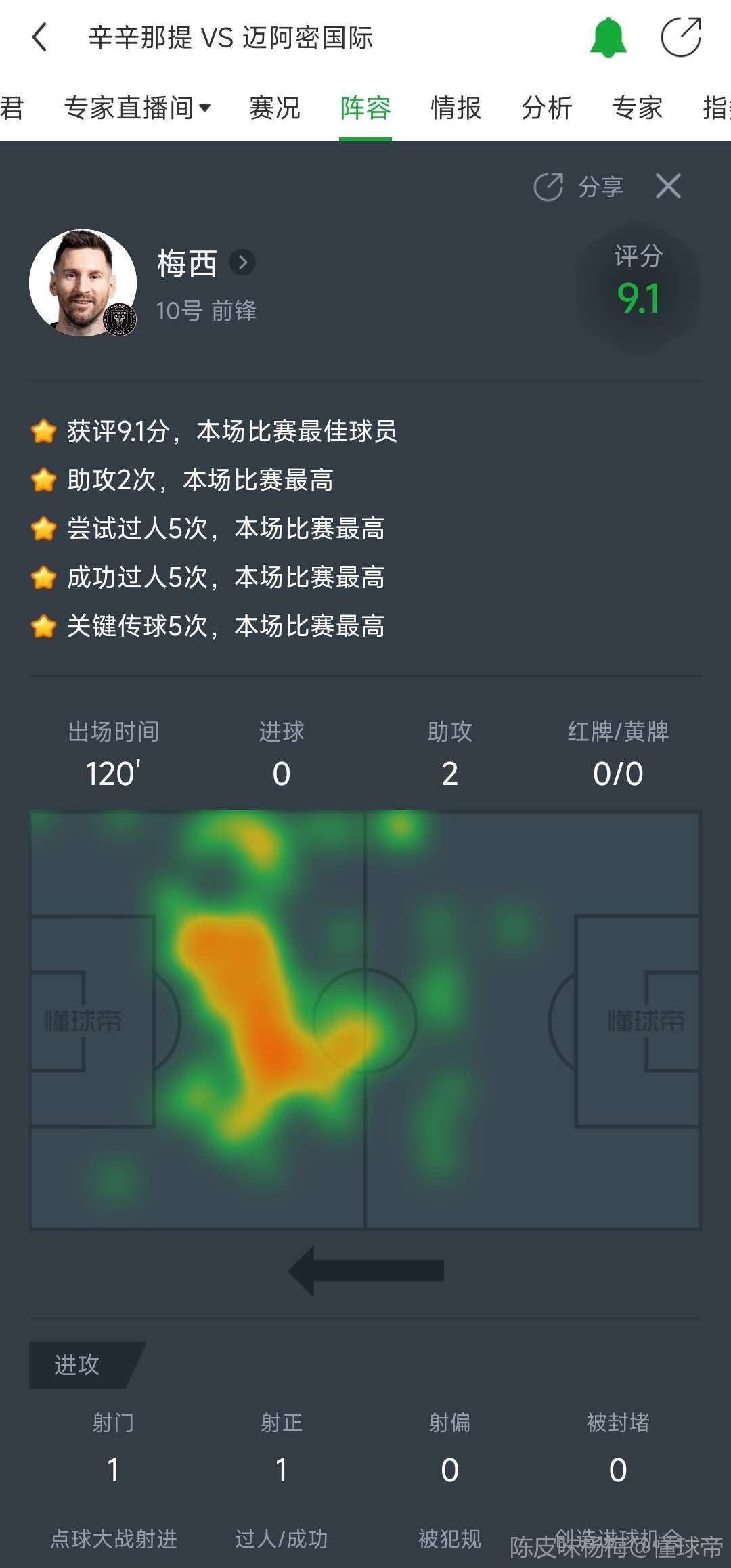Close the player stats panel
731x1568 pixels.
[x=668, y=186]
